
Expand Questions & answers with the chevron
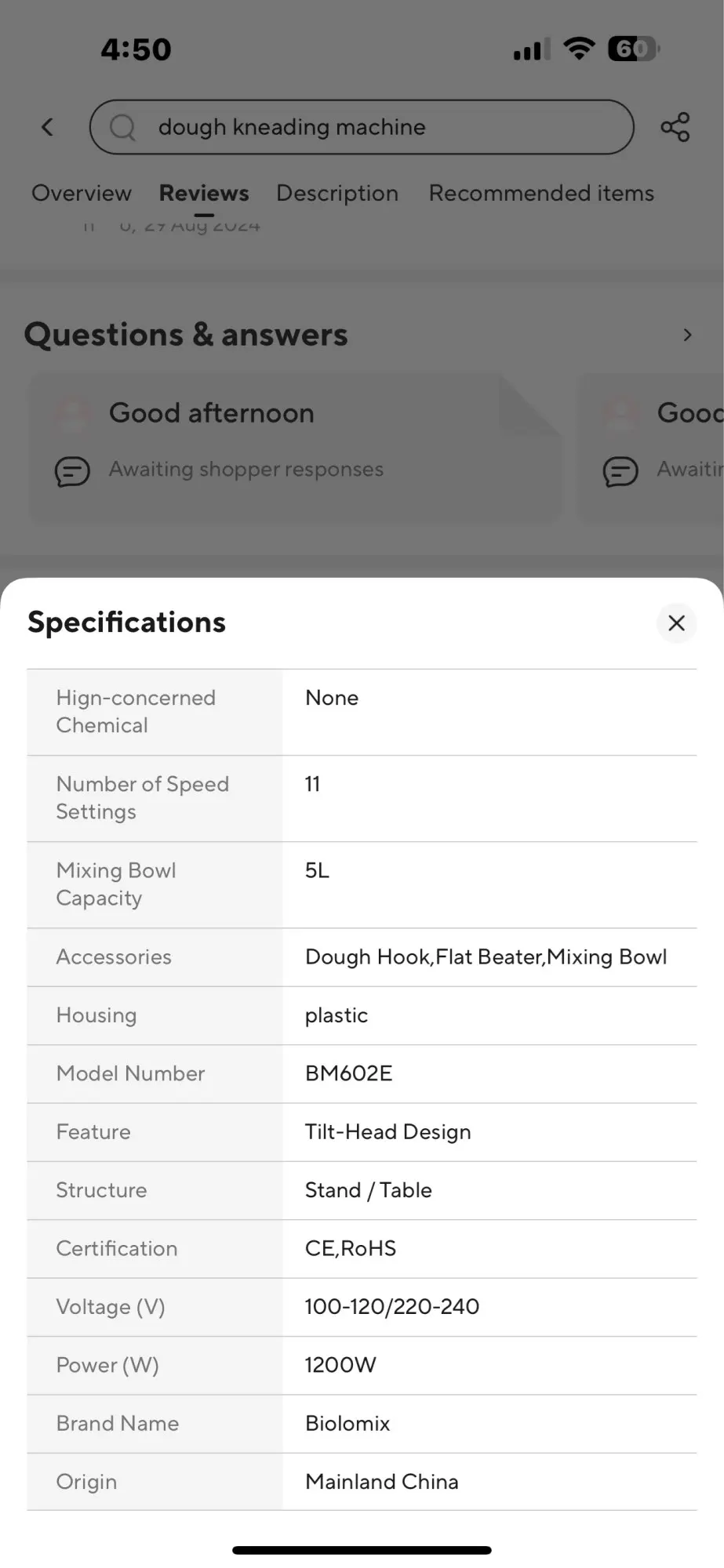687,336
